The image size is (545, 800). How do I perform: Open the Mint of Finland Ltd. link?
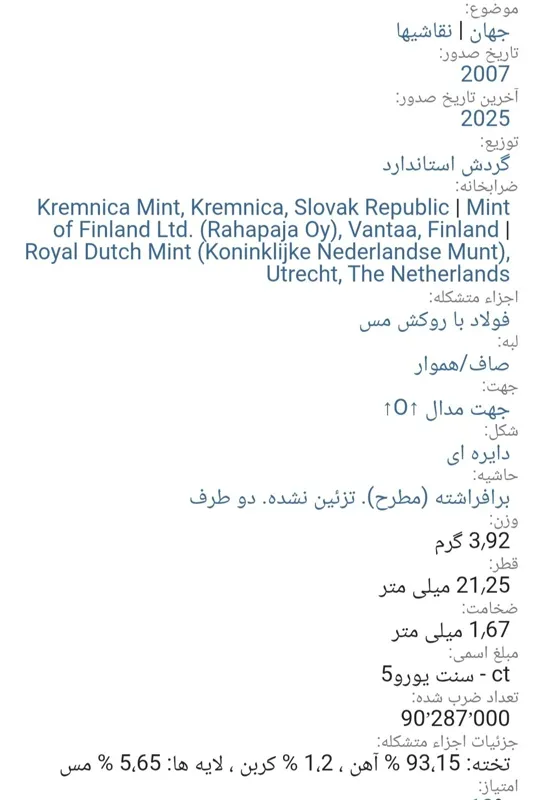pyautogui.click(x=281, y=218)
